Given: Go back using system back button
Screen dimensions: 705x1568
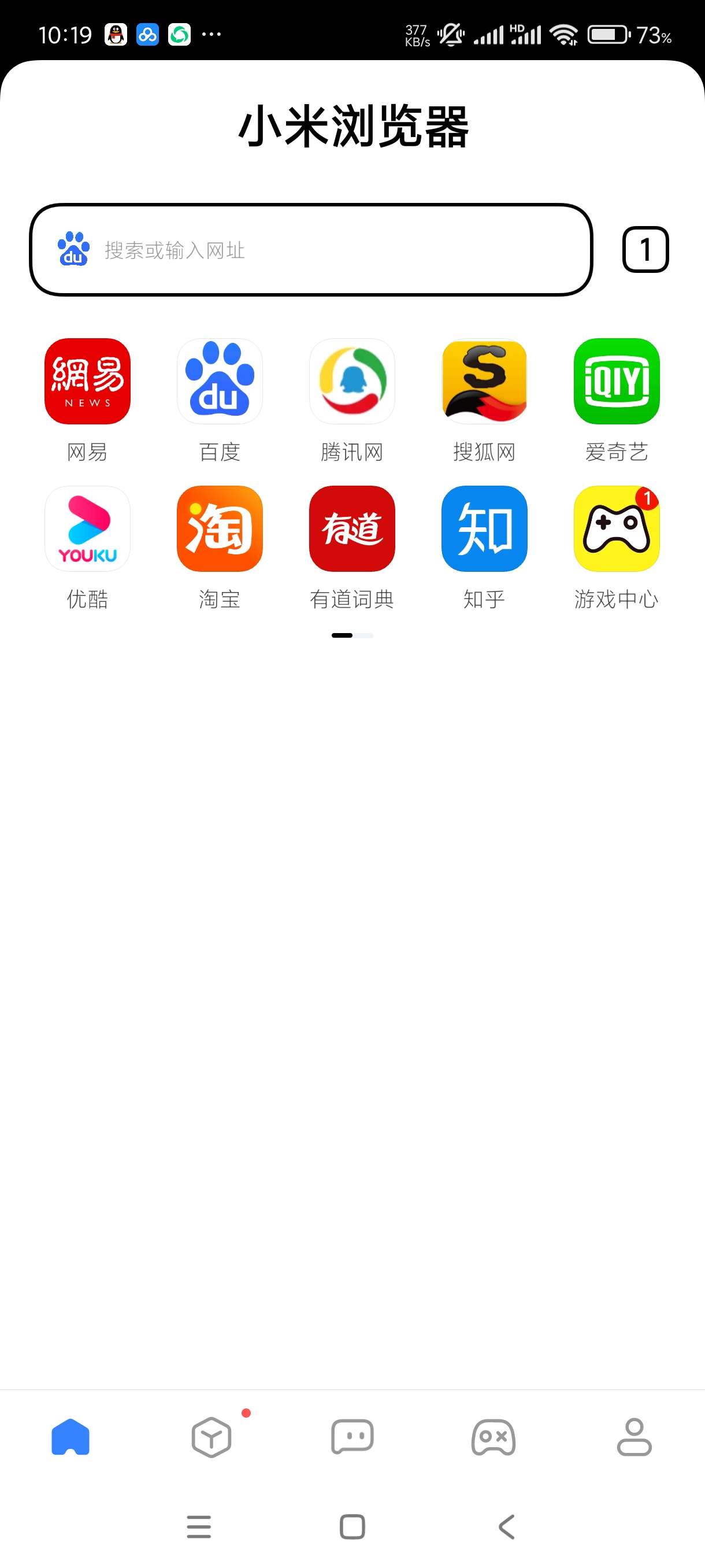Looking at the screenshot, I should pyautogui.click(x=506, y=1527).
